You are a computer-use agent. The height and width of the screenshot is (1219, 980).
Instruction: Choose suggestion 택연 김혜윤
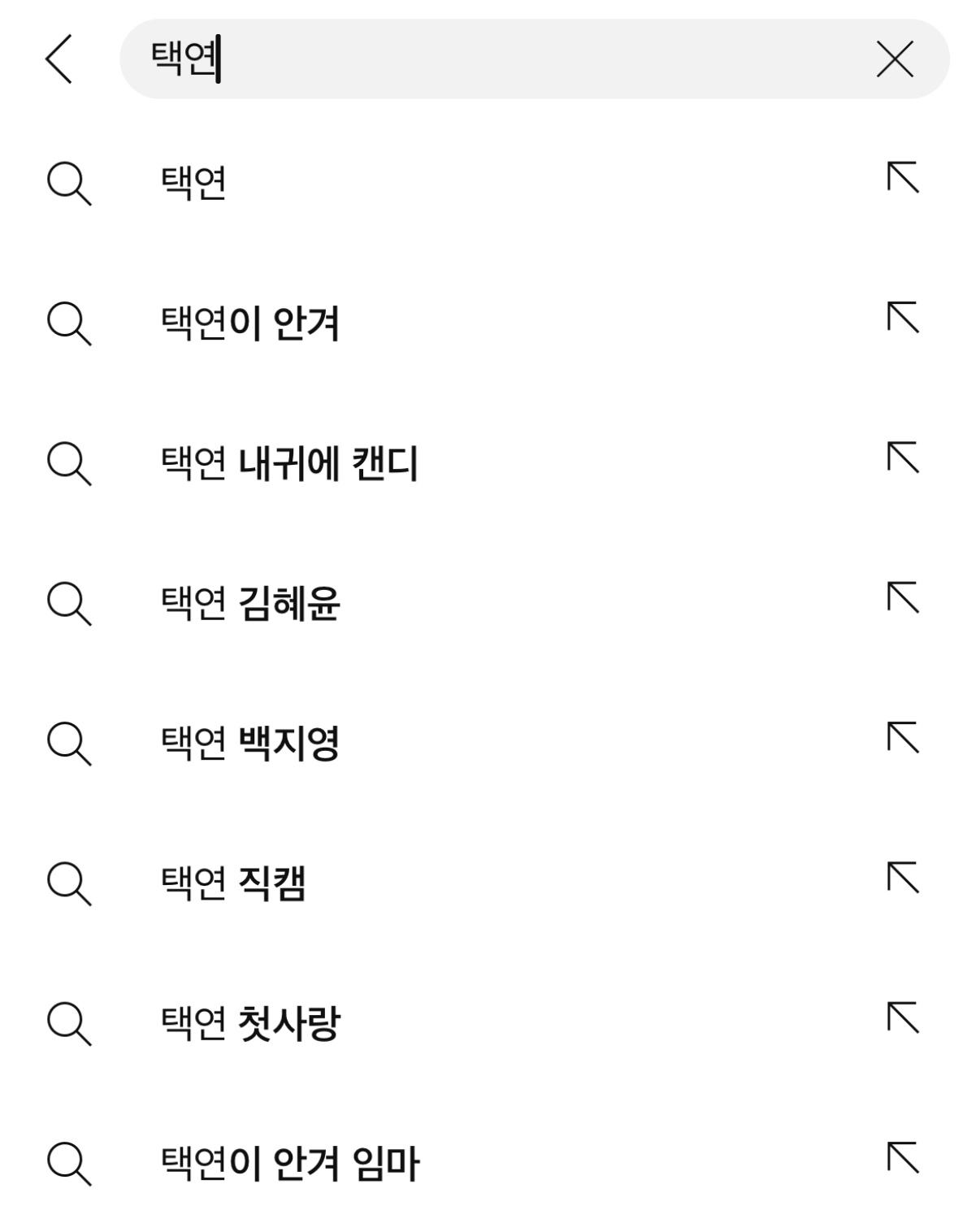click(x=249, y=603)
